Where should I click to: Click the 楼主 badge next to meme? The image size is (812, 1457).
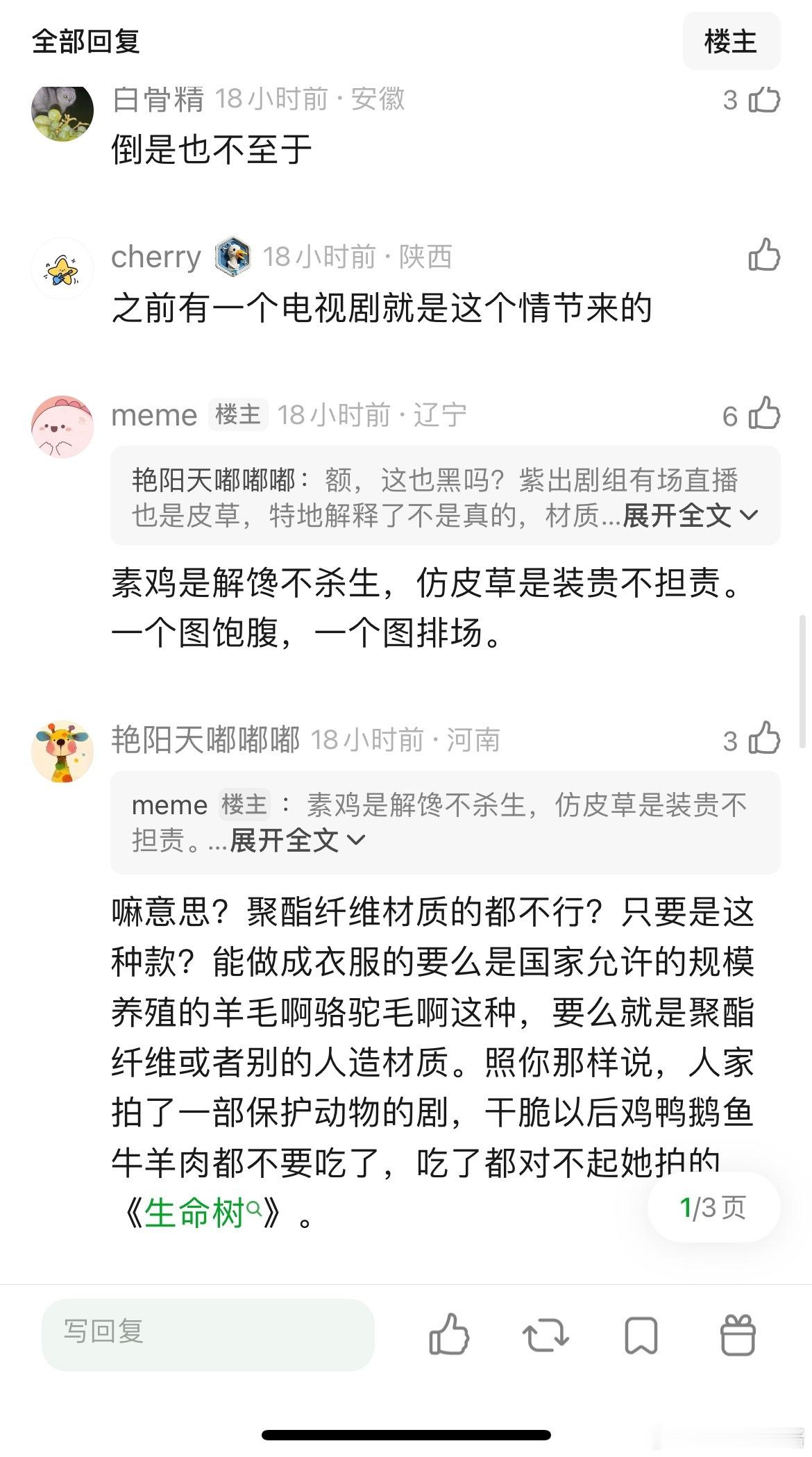tap(237, 415)
